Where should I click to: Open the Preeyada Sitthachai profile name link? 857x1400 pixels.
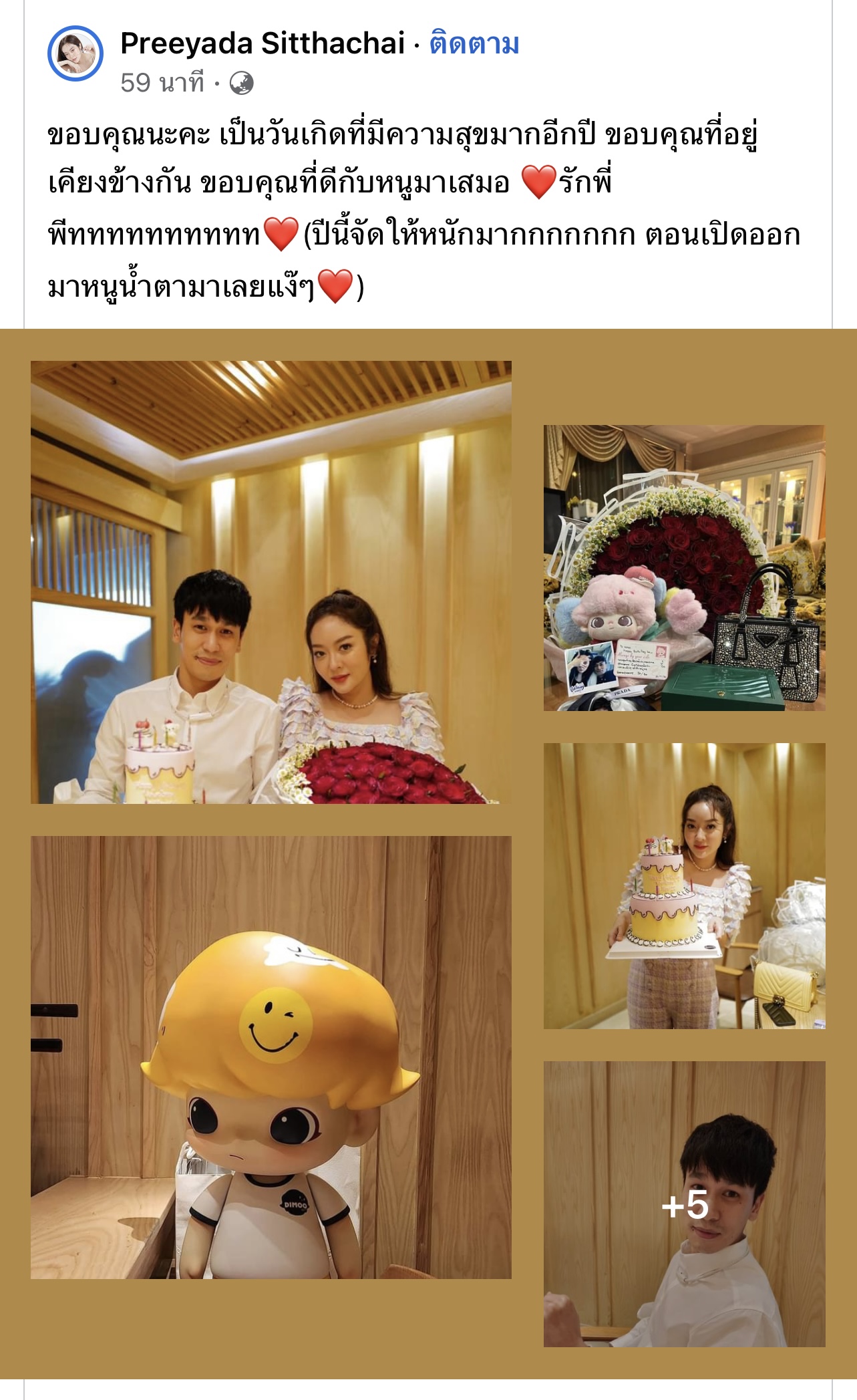263,44
